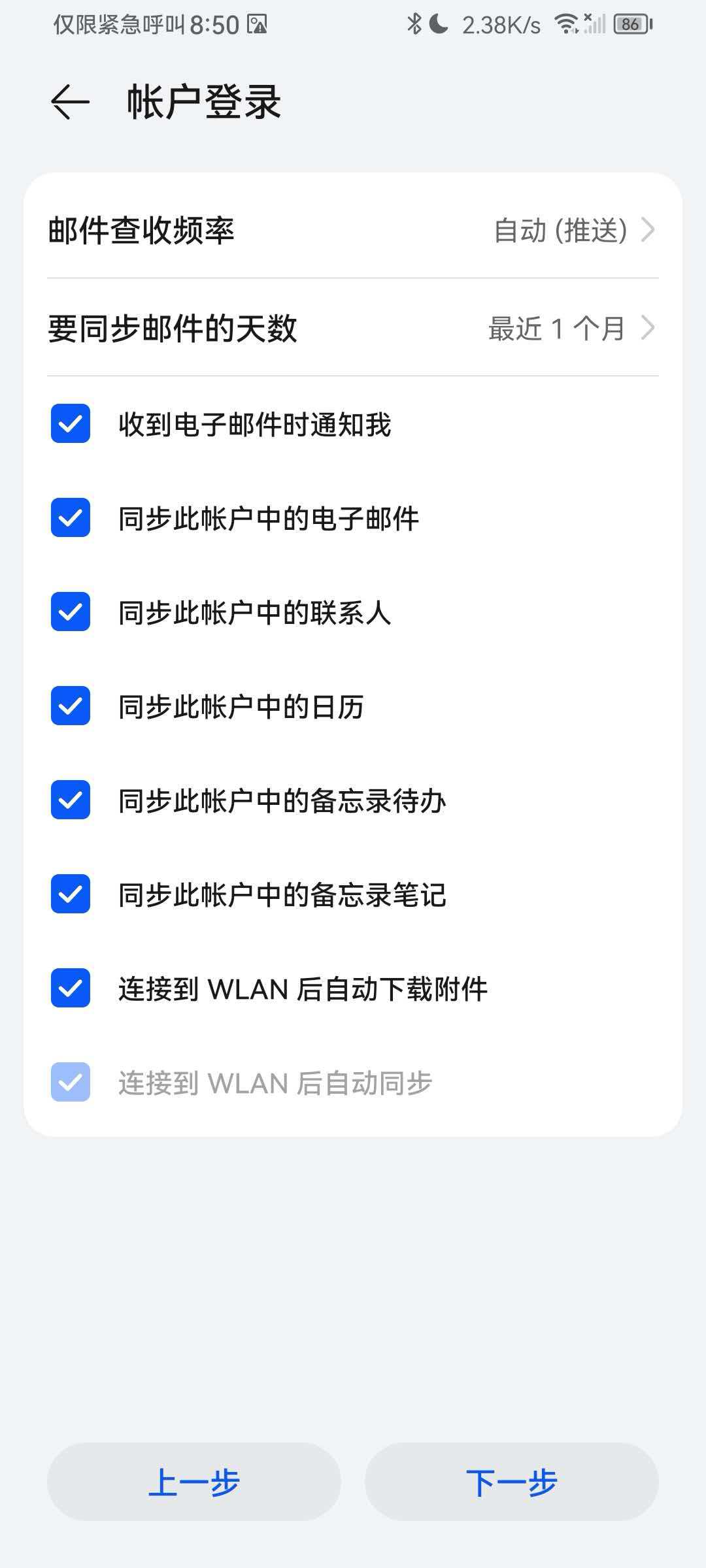Uncheck 收到电子邮件时通知我
The width and height of the screenshot is (706, 1568).
tap(71, 424)
